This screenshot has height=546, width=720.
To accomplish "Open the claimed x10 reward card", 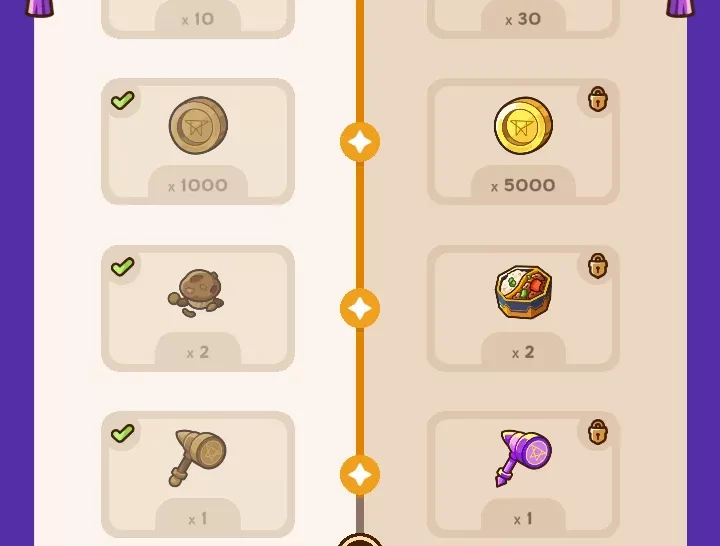I will point(198,17).
